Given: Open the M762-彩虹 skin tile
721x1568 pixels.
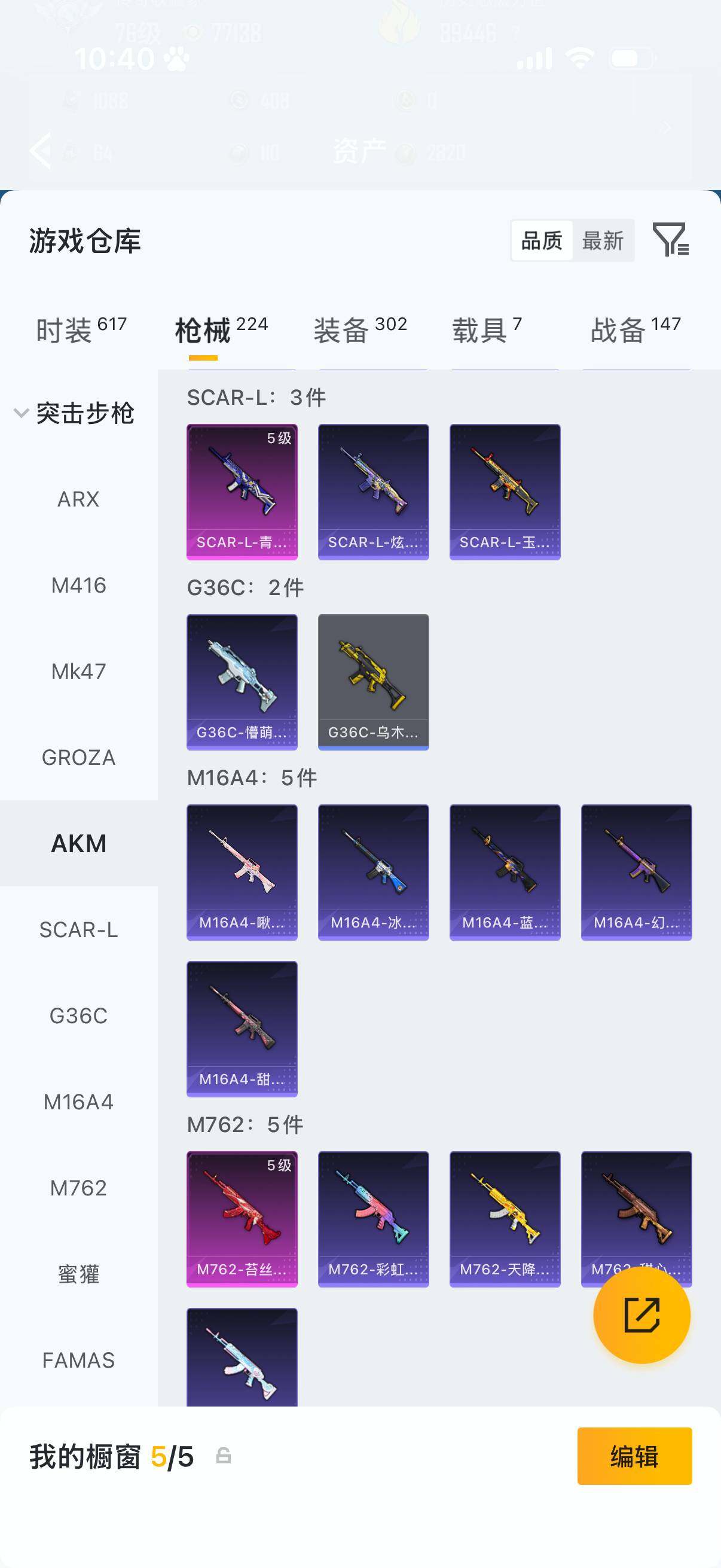Looking at the screenshot, I should (x=374, y=1219).
